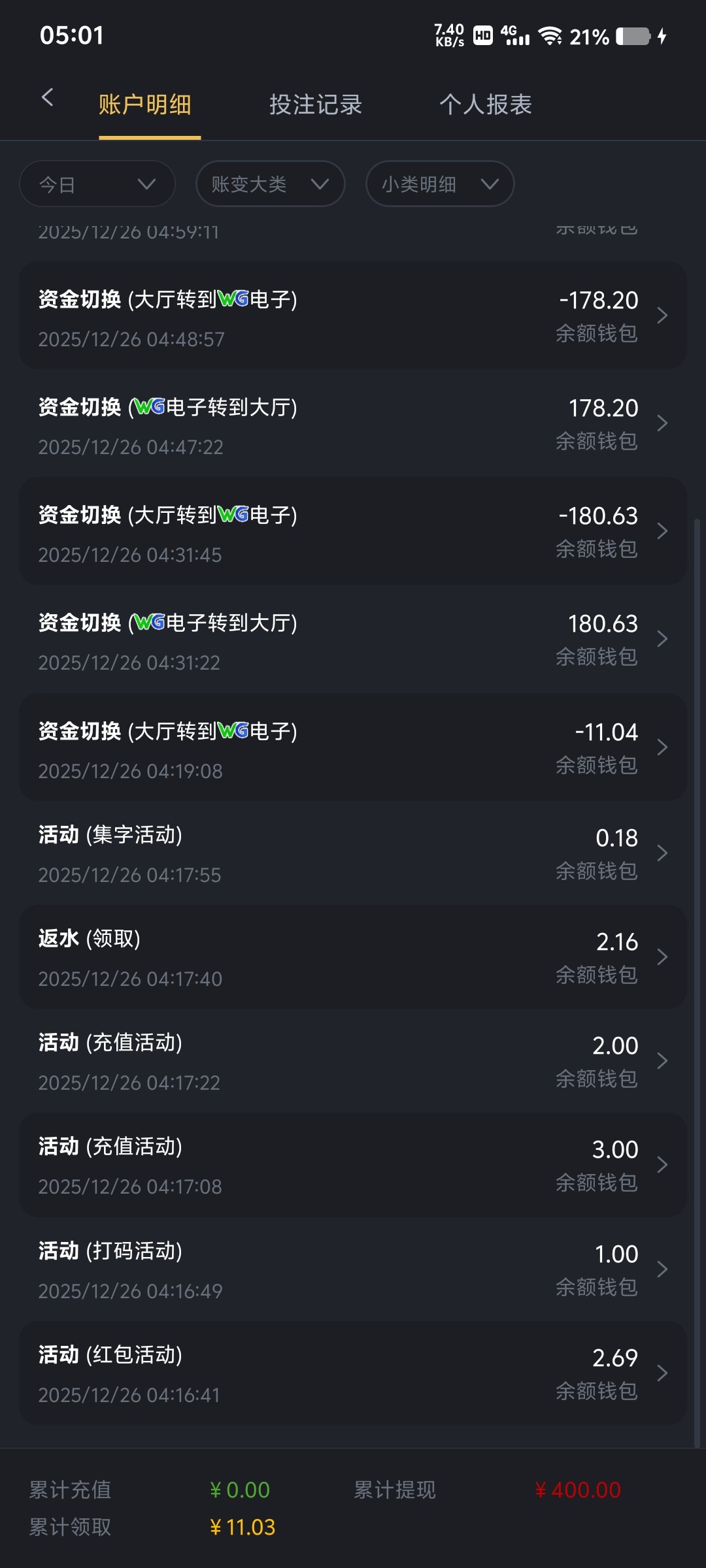This screenshot has width=706, height=1568.
Task: Switch to the 个人报表 tab
Action: tap(486, 105)
